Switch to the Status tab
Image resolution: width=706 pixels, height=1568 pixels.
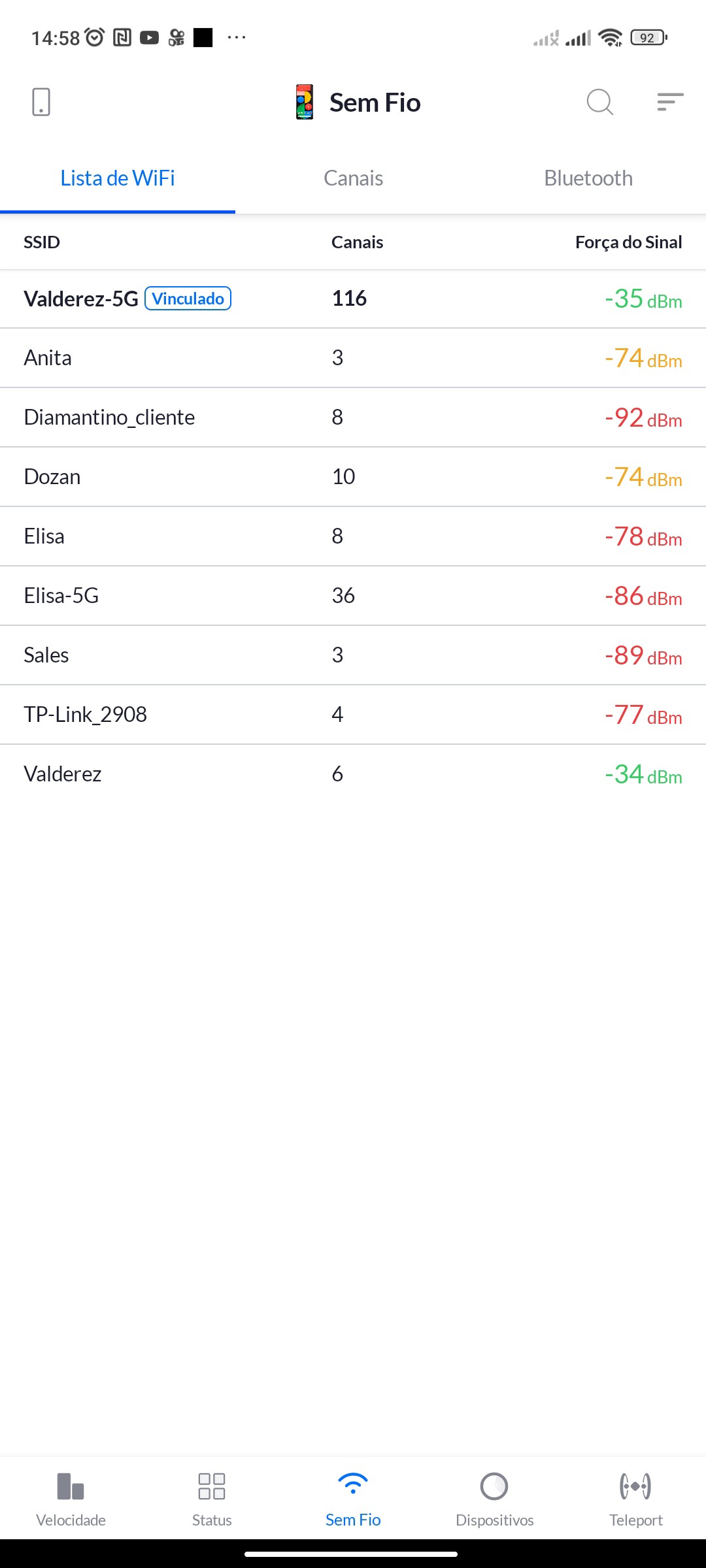tap(212, 1499)
